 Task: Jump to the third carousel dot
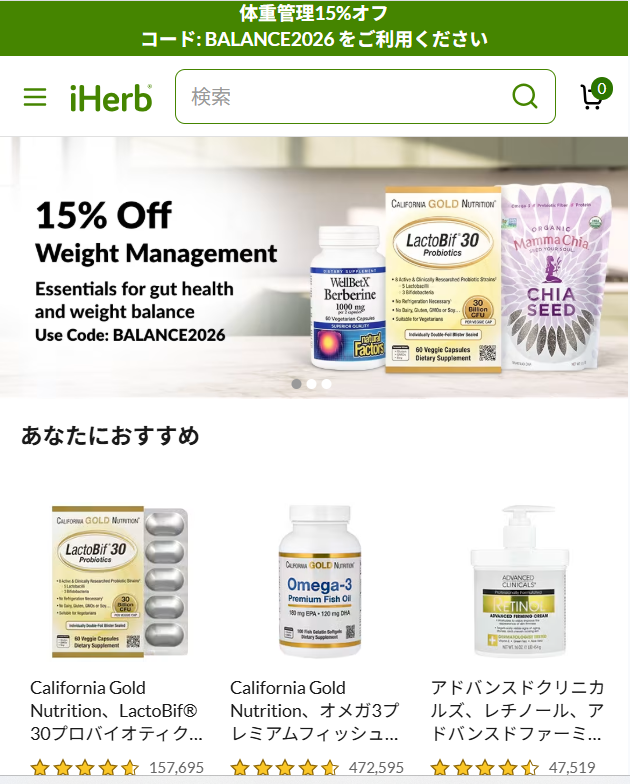(x=327, y=383)
